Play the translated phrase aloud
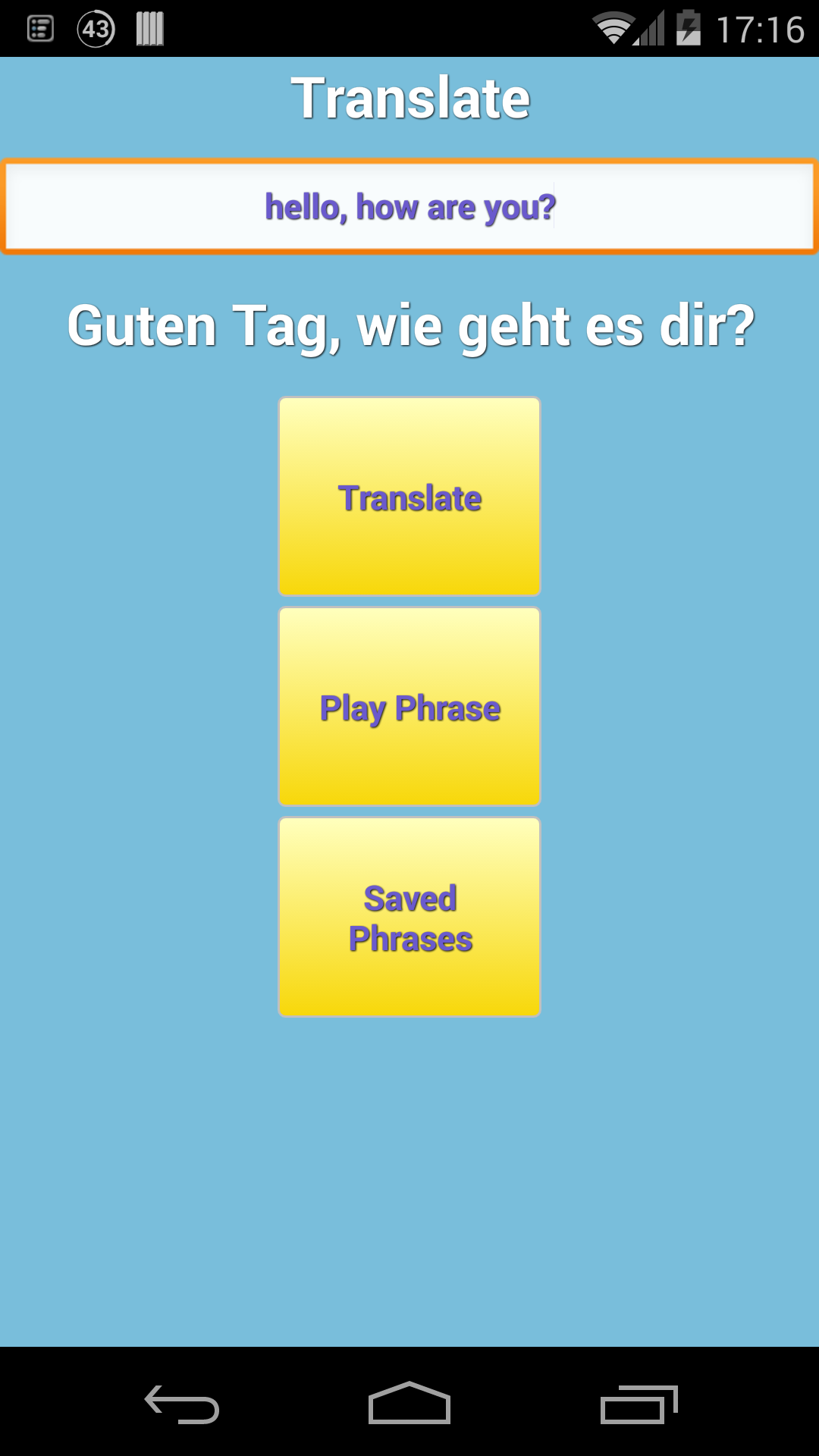 click(409, 705)
